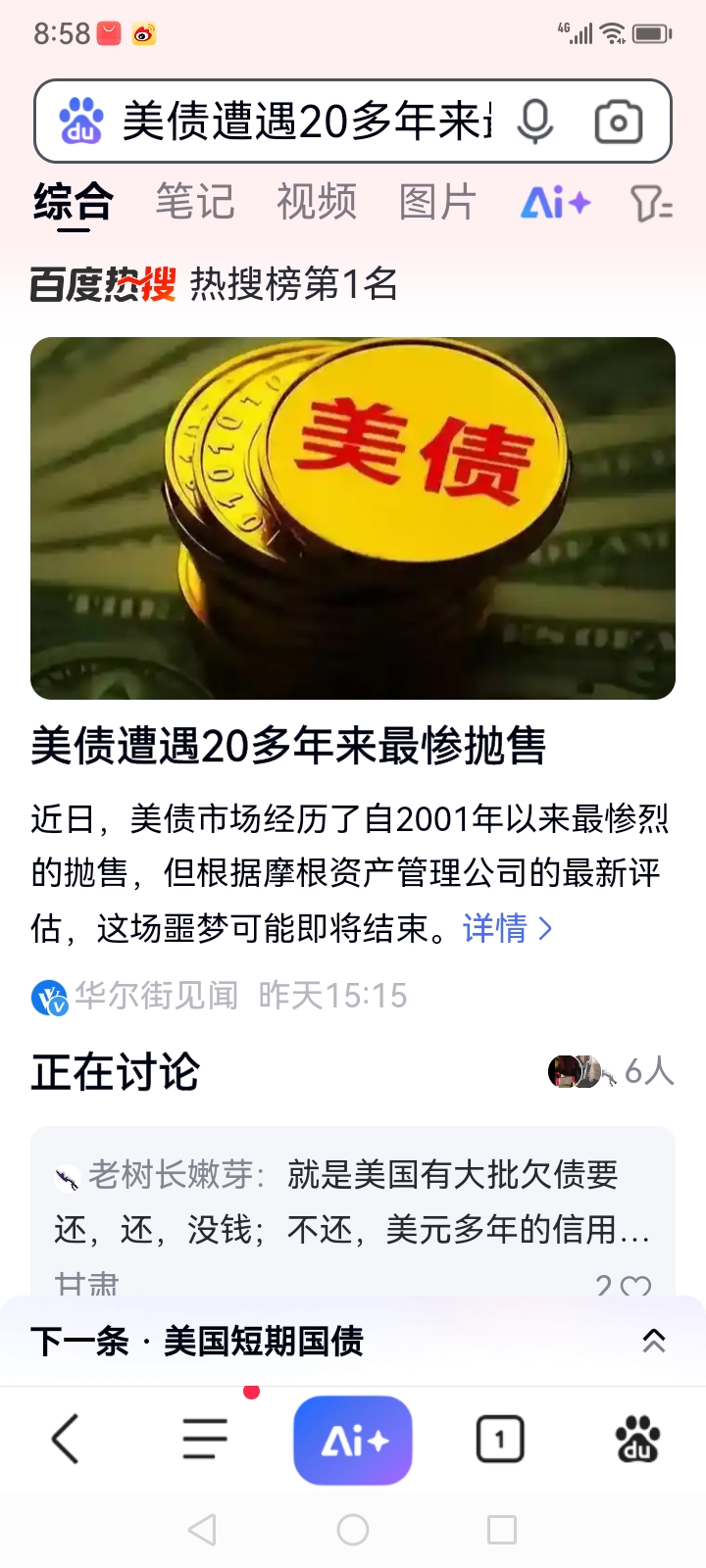Switch to the 视频 tab
This screenshot has height=1568, width=706.
(x=316, y=203)
